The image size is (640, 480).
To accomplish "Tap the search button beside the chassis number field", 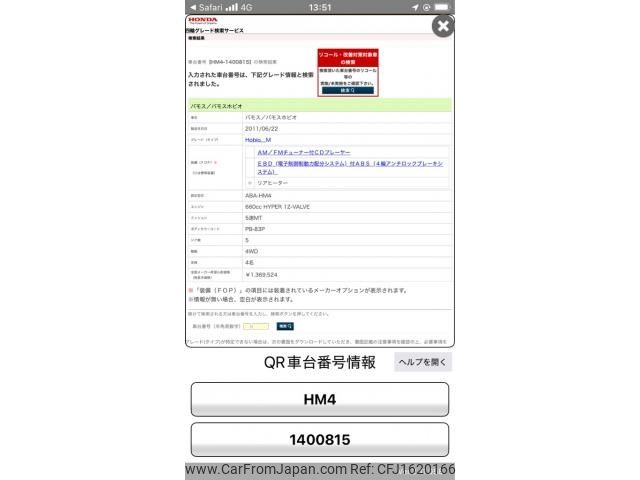I will click(285, 326).
